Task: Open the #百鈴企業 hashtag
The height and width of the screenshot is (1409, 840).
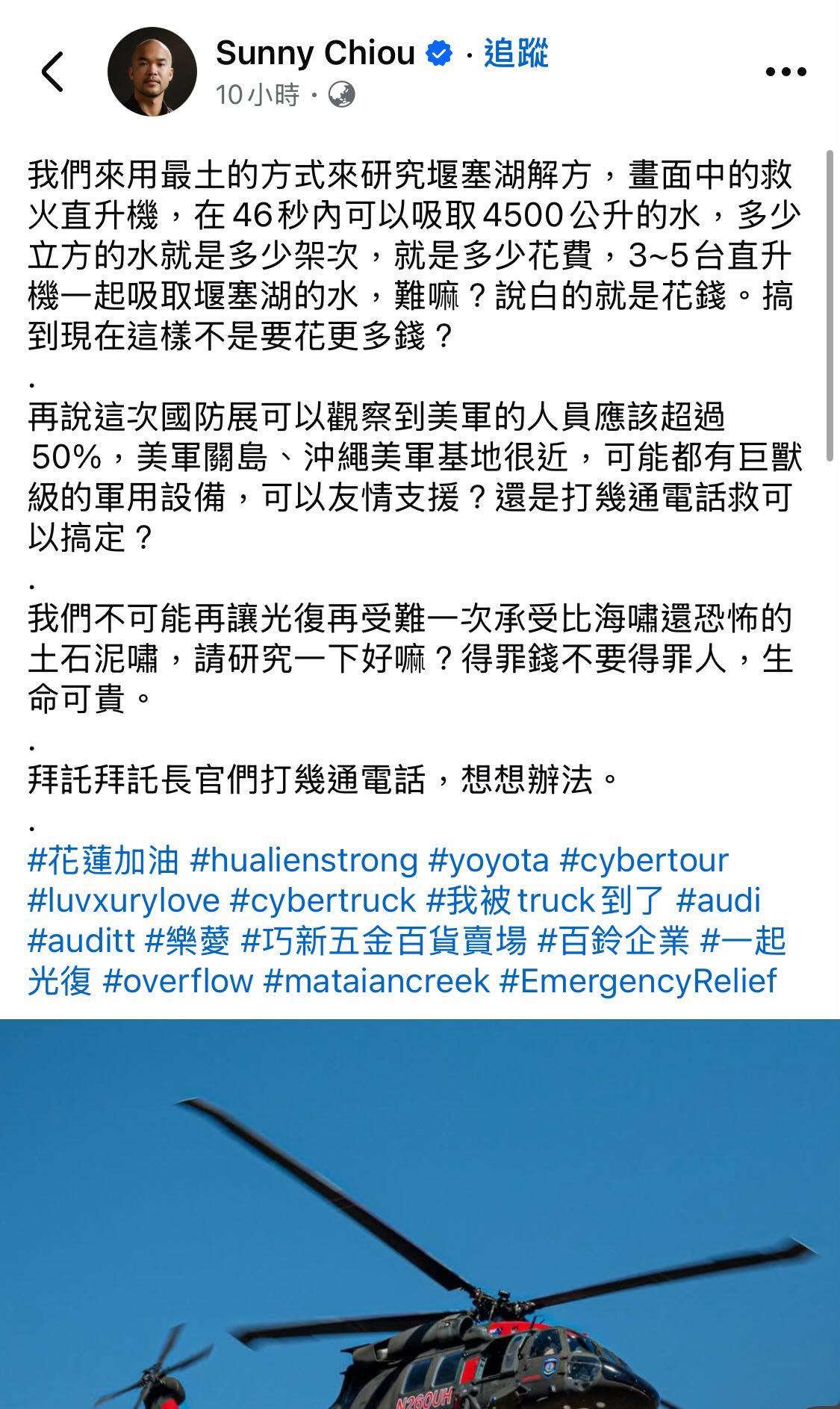Action: 613,941
